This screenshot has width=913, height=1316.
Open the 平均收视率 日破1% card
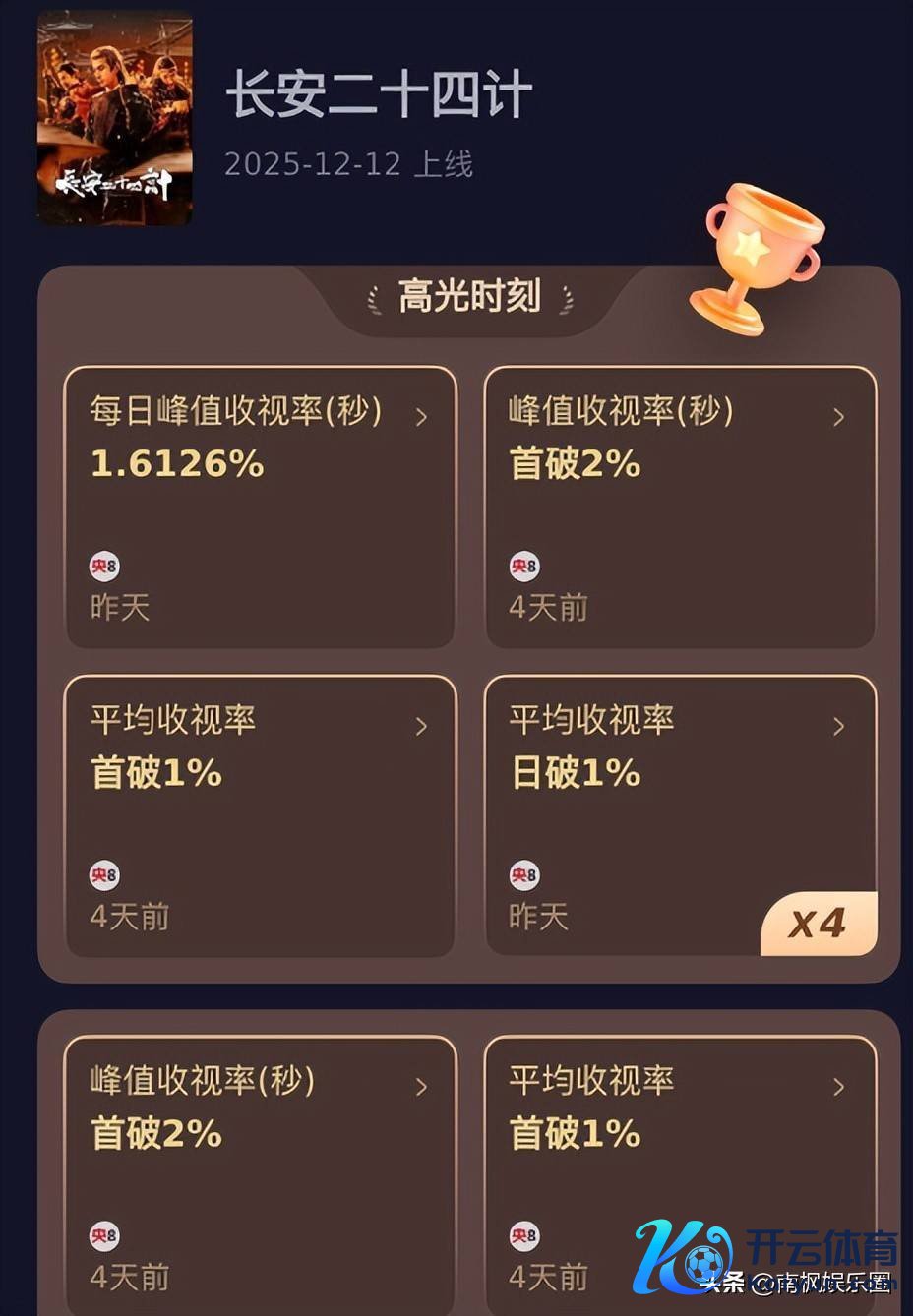click(x=680, y=816)
